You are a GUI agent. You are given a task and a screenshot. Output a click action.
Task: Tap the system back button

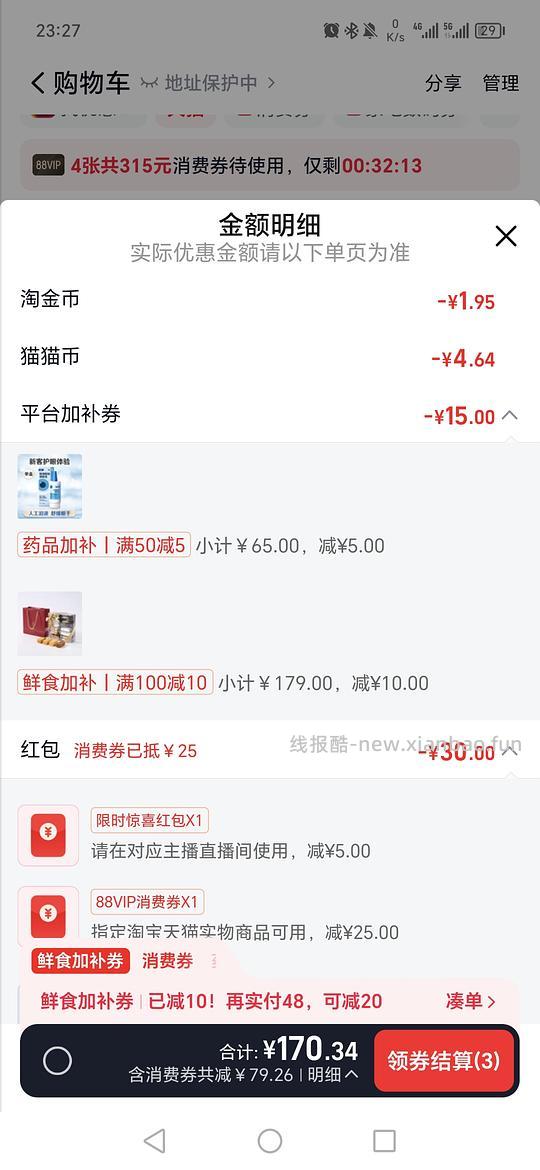pos(154,1140)
